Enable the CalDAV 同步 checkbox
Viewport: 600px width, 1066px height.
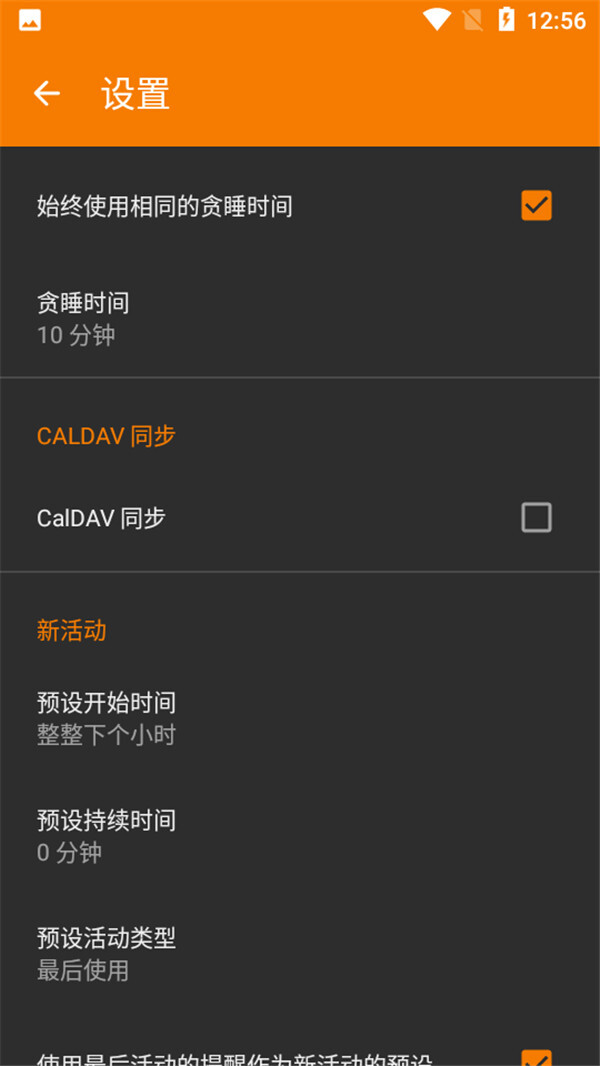click(536, 518)
